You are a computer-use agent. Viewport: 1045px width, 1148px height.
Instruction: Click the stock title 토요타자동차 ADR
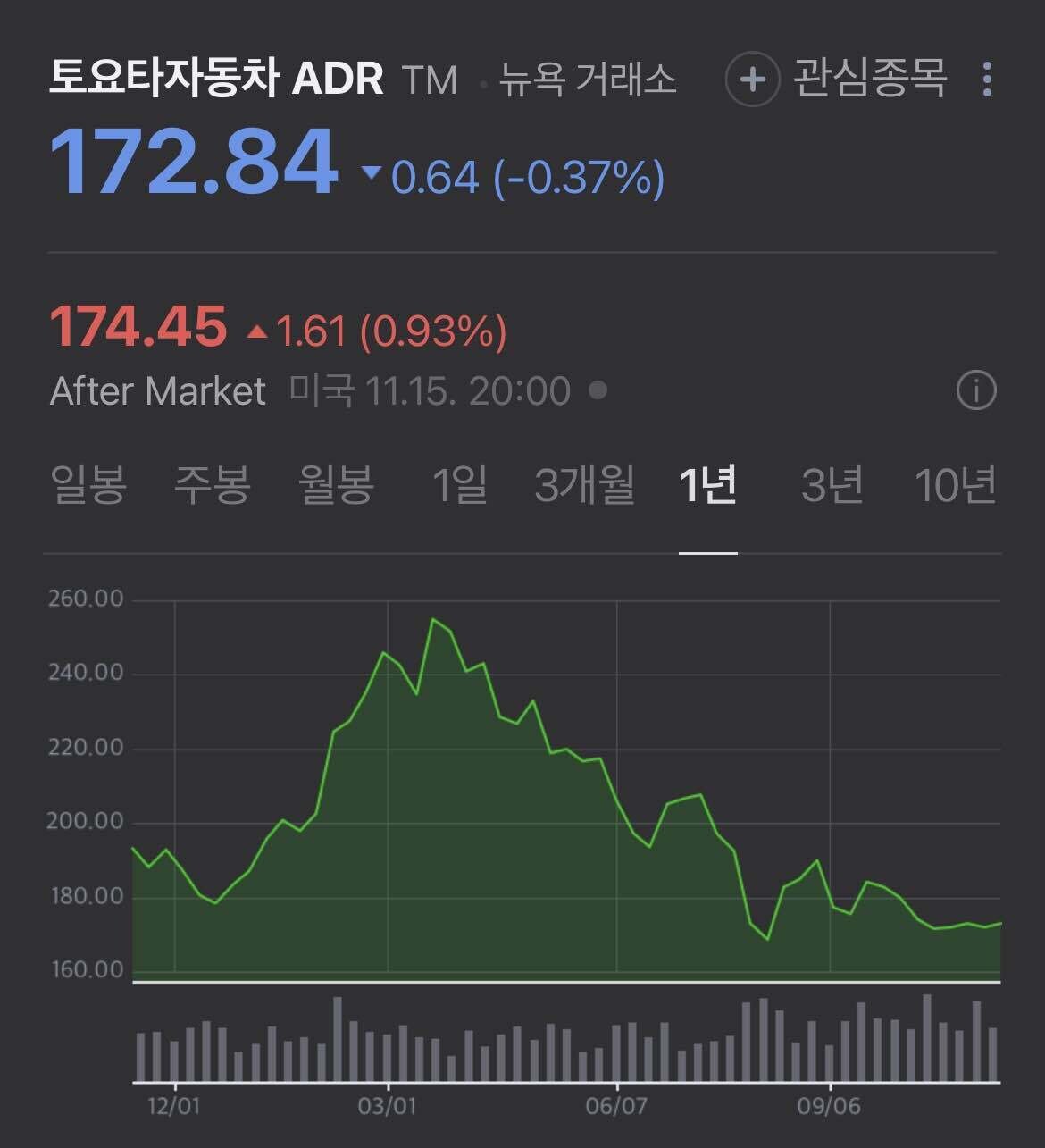(x=217, y=79)
